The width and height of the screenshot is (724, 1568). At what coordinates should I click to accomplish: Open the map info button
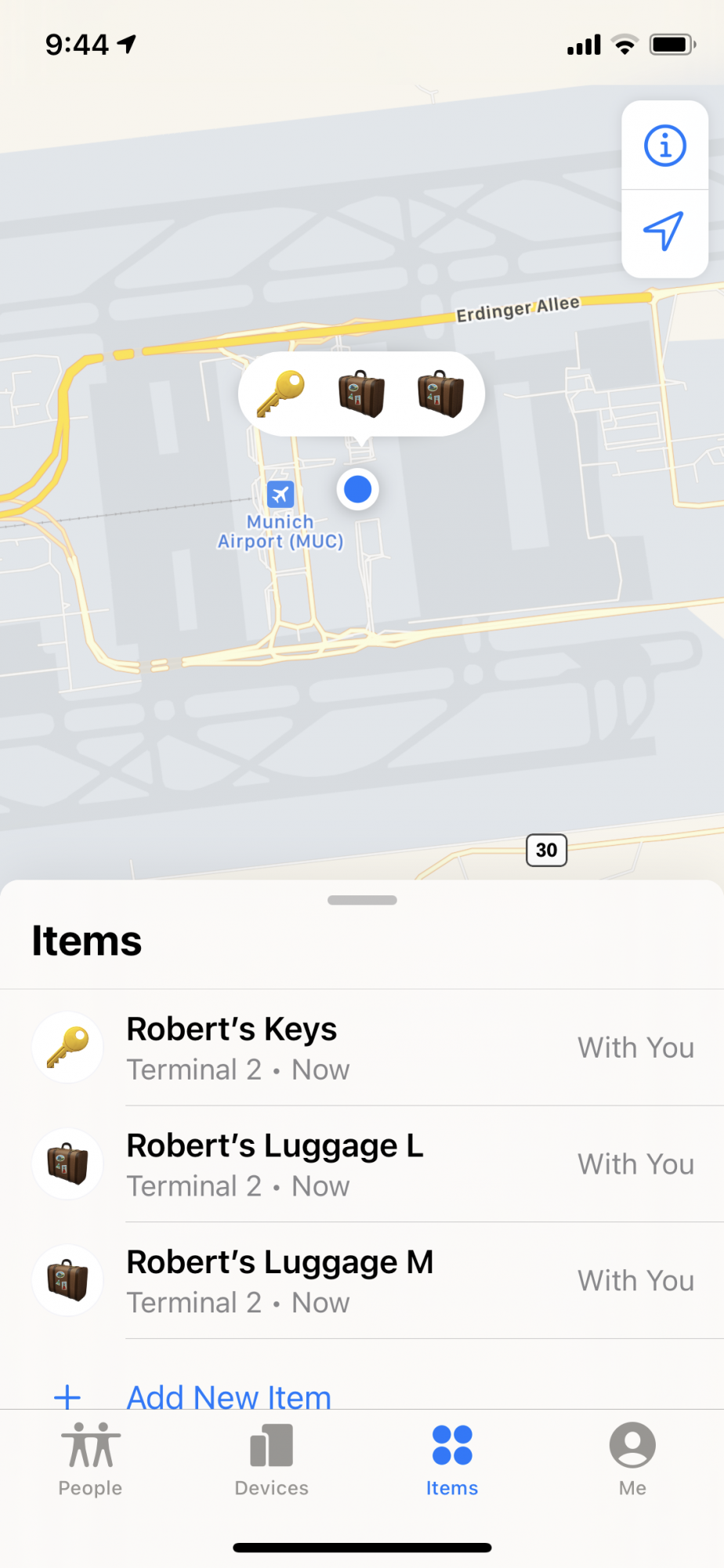(x=664, y=146)
